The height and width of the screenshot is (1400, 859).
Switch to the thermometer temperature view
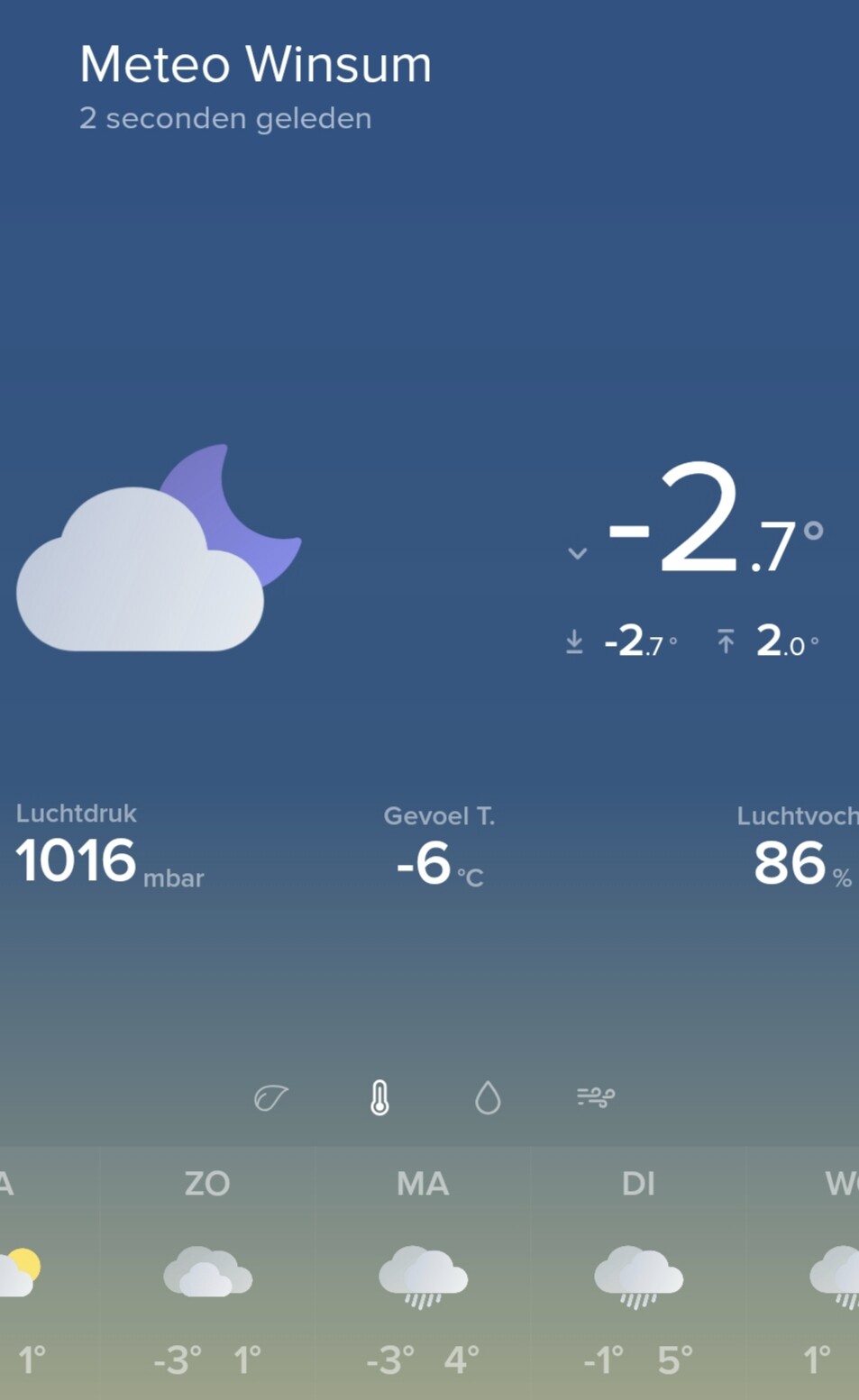[x=379, y=1097]
